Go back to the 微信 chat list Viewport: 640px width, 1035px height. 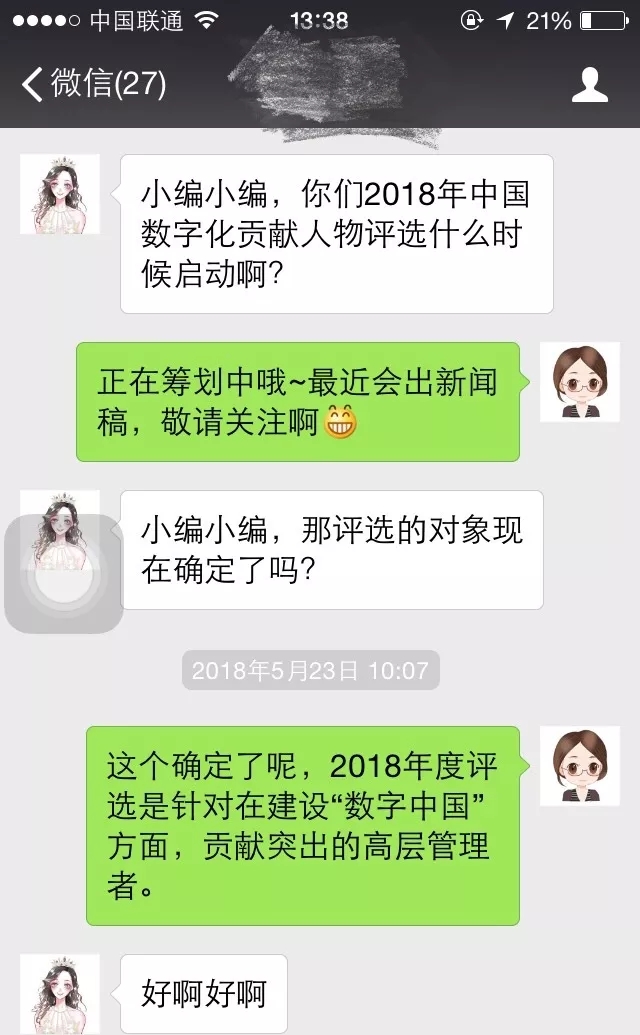[92, 84]
